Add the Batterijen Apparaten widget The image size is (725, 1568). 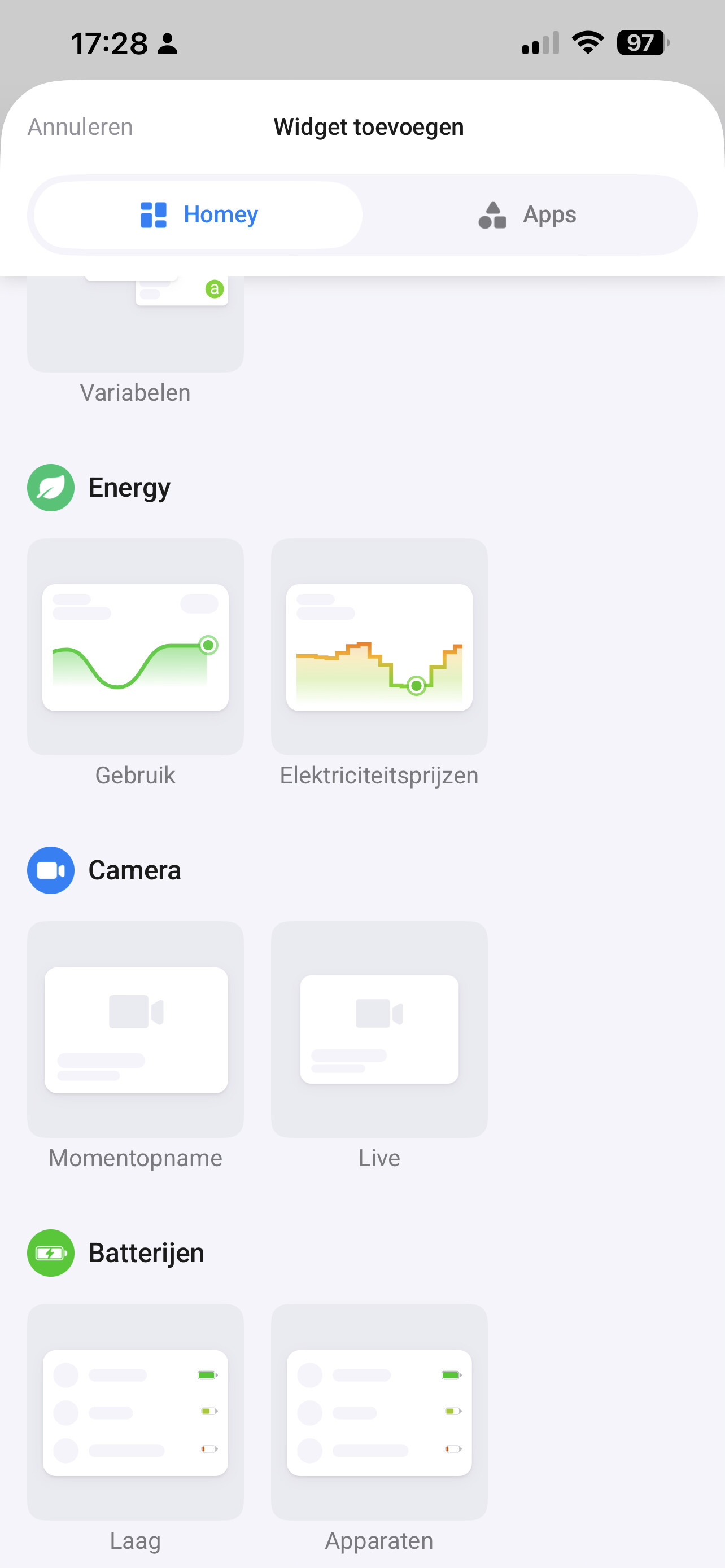(379, 1412)
